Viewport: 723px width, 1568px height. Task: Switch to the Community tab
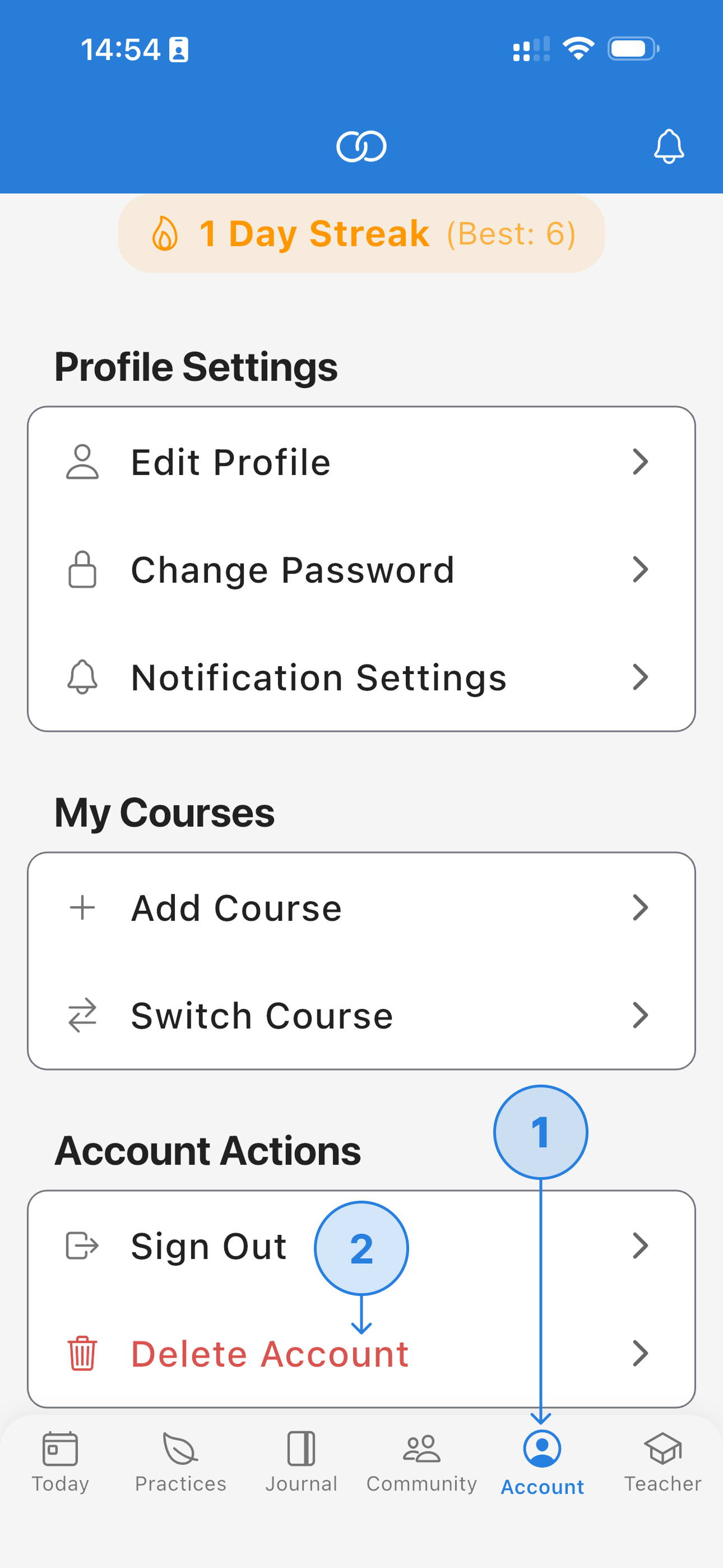421,1461
